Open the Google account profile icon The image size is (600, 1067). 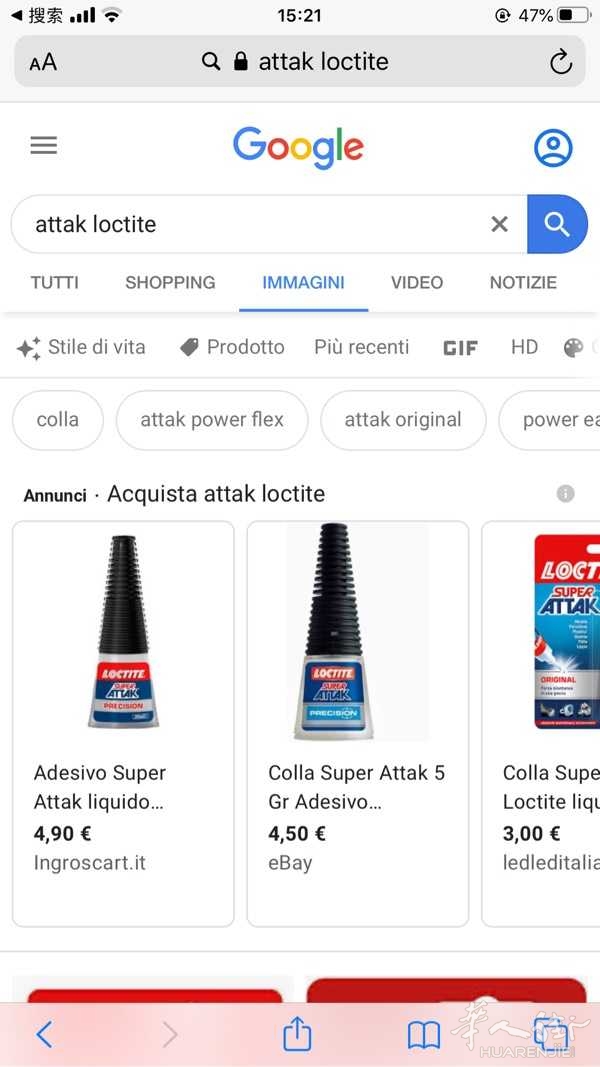tap(552, 147)
